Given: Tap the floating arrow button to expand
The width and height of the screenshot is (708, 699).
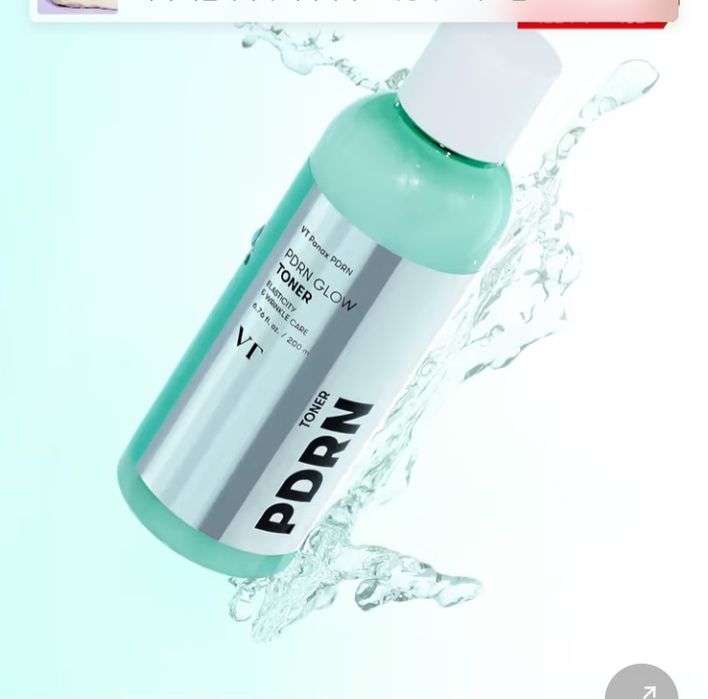Looking at the screenshot, I should coord(641,684).
